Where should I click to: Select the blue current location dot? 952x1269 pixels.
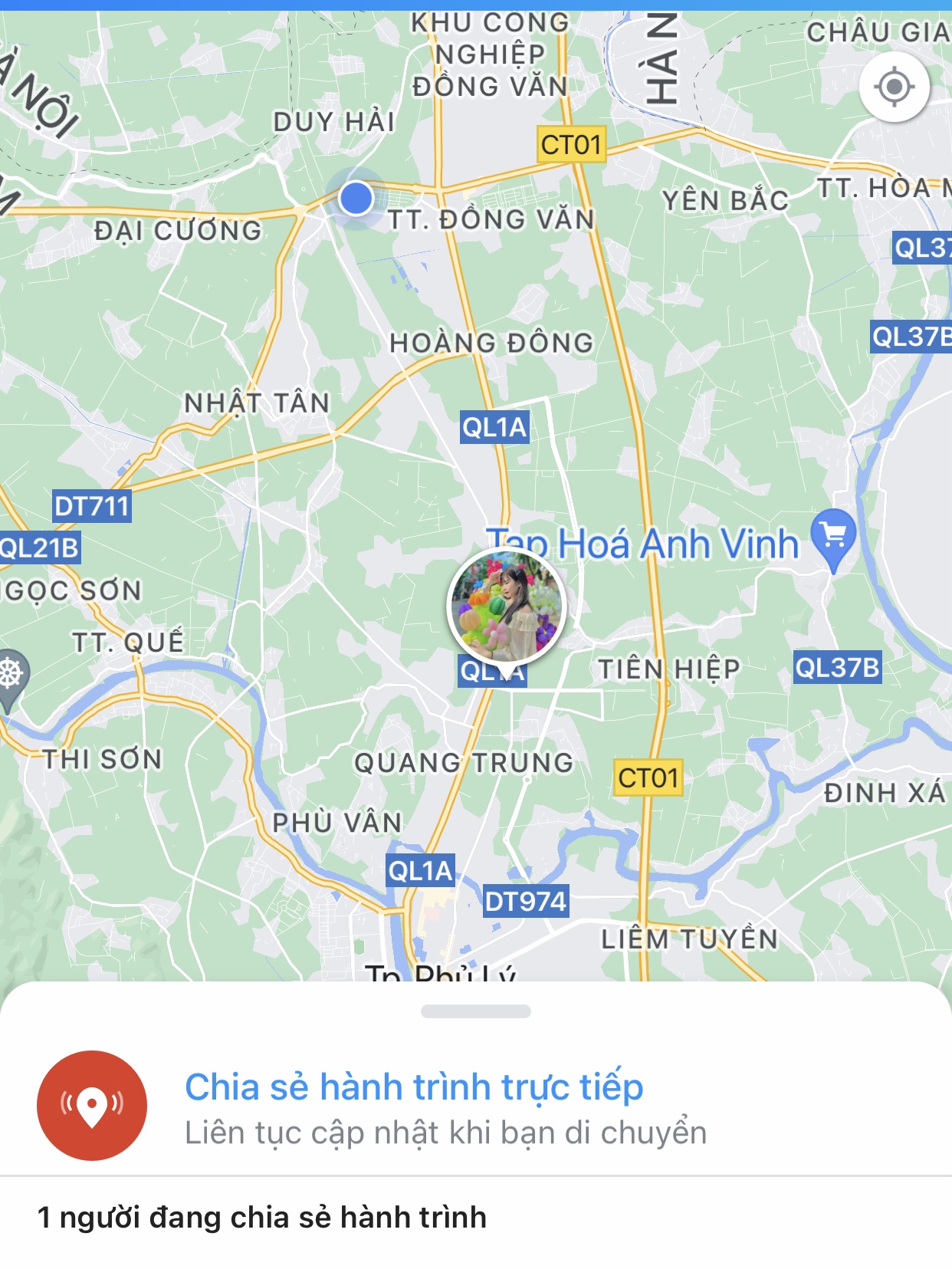pos(356,198)
